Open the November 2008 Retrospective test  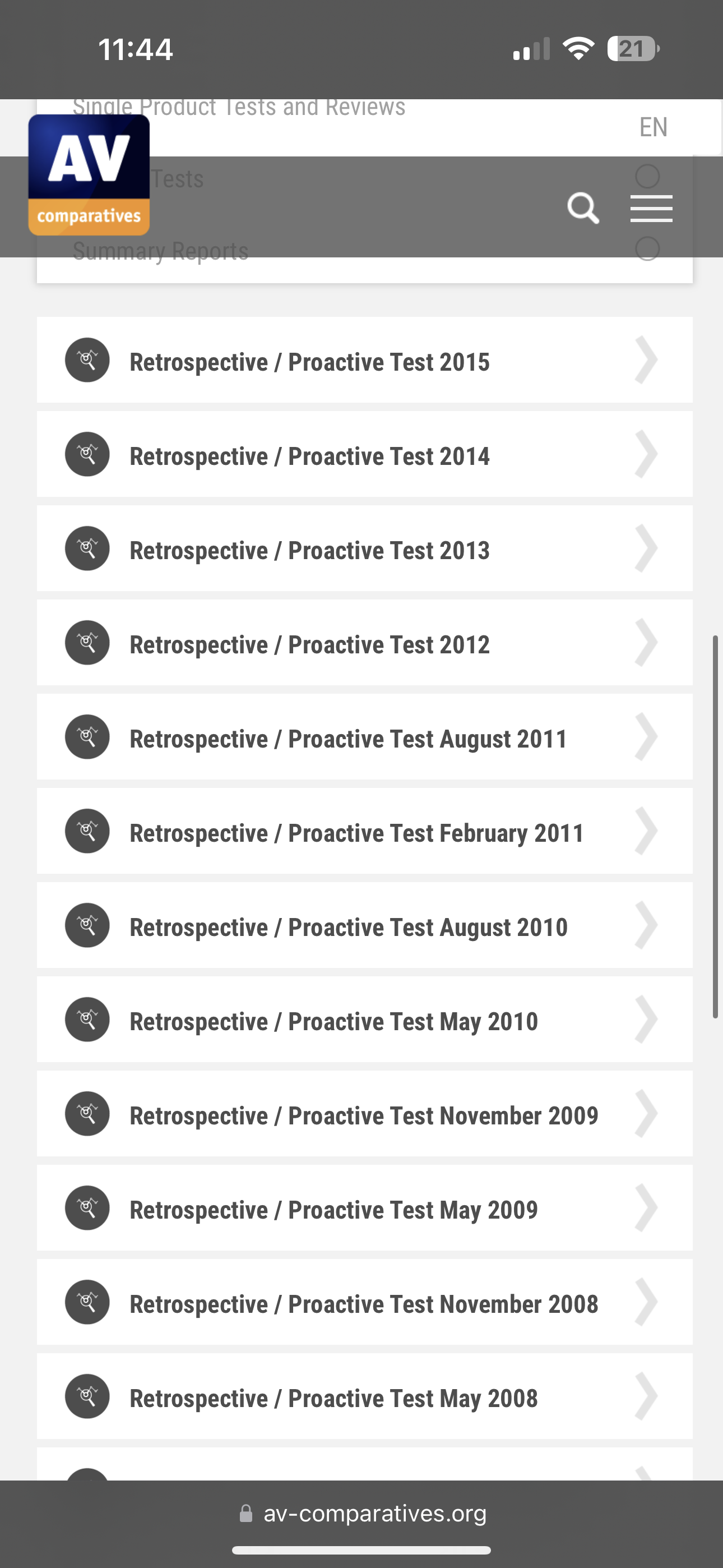coord(364,1303)
